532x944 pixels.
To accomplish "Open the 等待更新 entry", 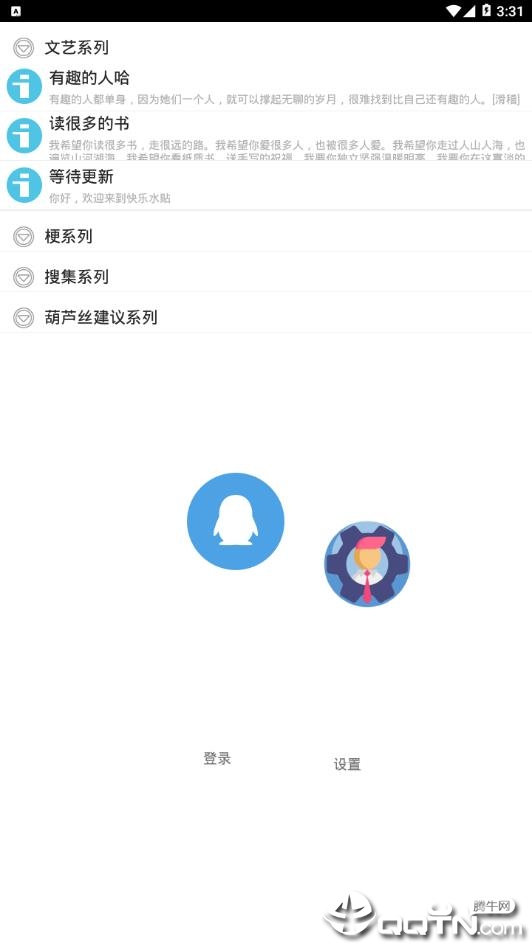I will (x=266, y=185).
